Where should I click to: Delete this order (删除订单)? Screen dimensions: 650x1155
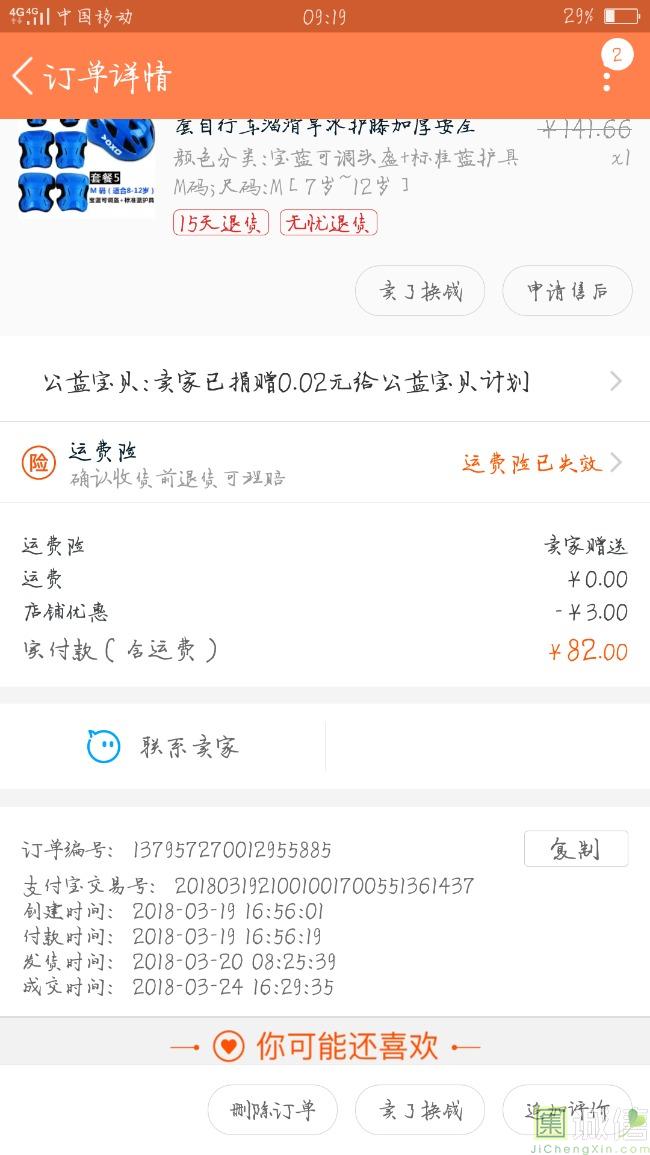click(273, 1110)
